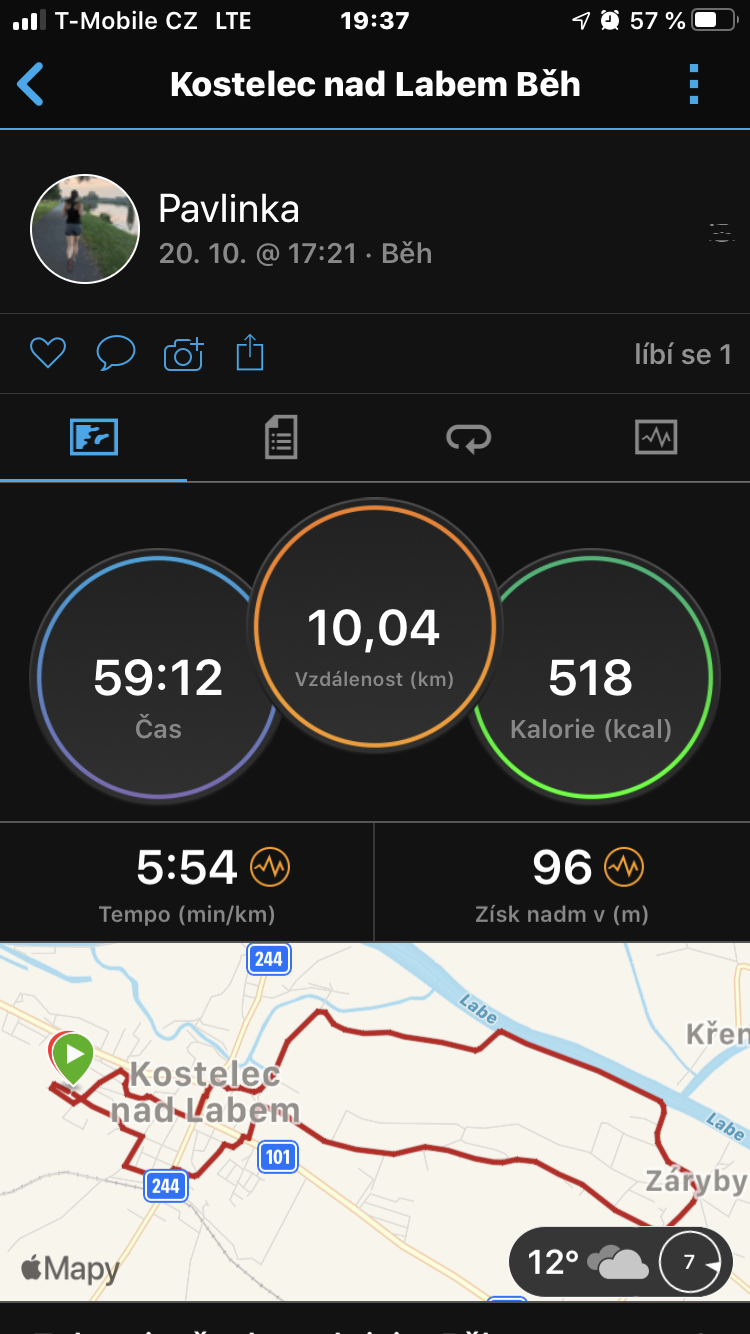Open the run route map
750x1334 pixels.
click(x=375, y=1120)
